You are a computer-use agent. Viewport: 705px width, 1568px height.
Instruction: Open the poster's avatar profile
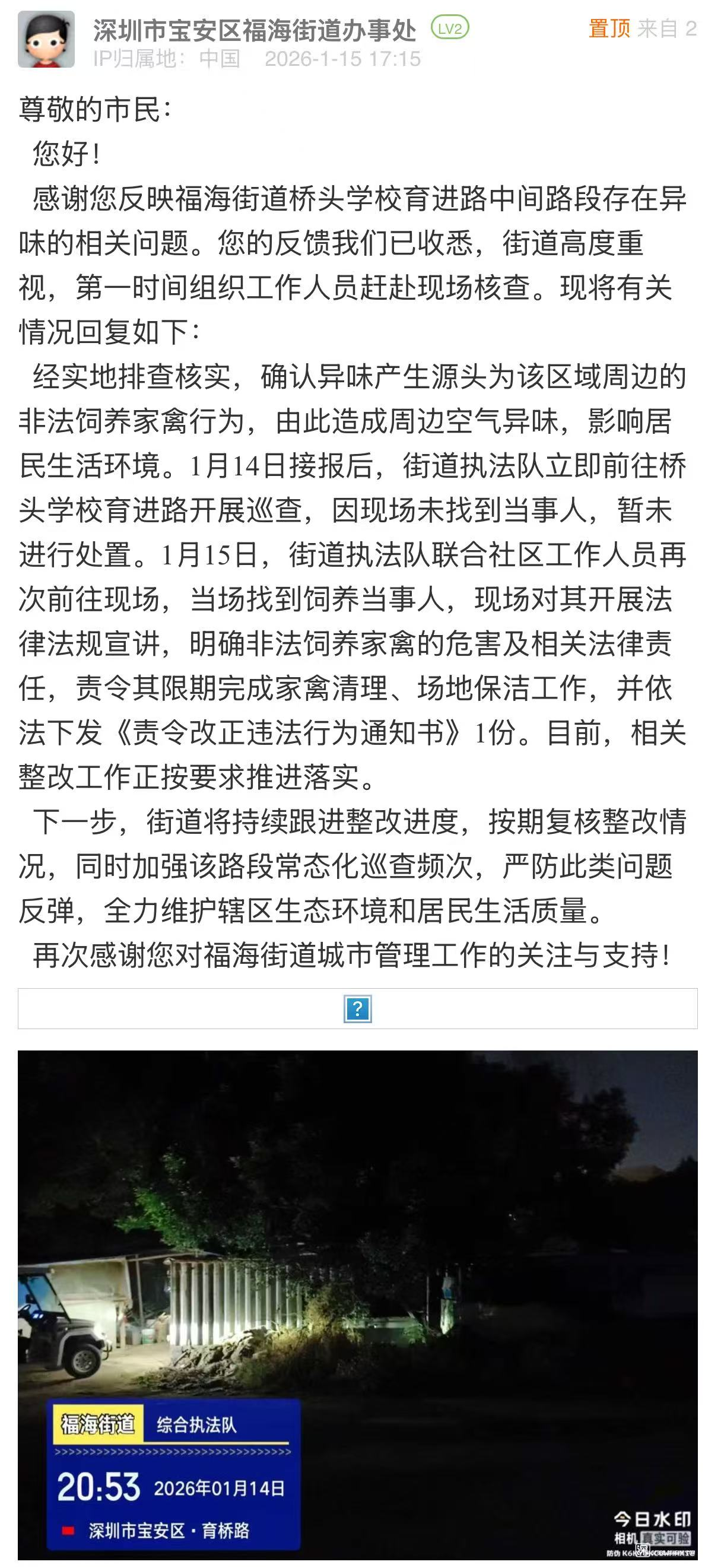46,40
